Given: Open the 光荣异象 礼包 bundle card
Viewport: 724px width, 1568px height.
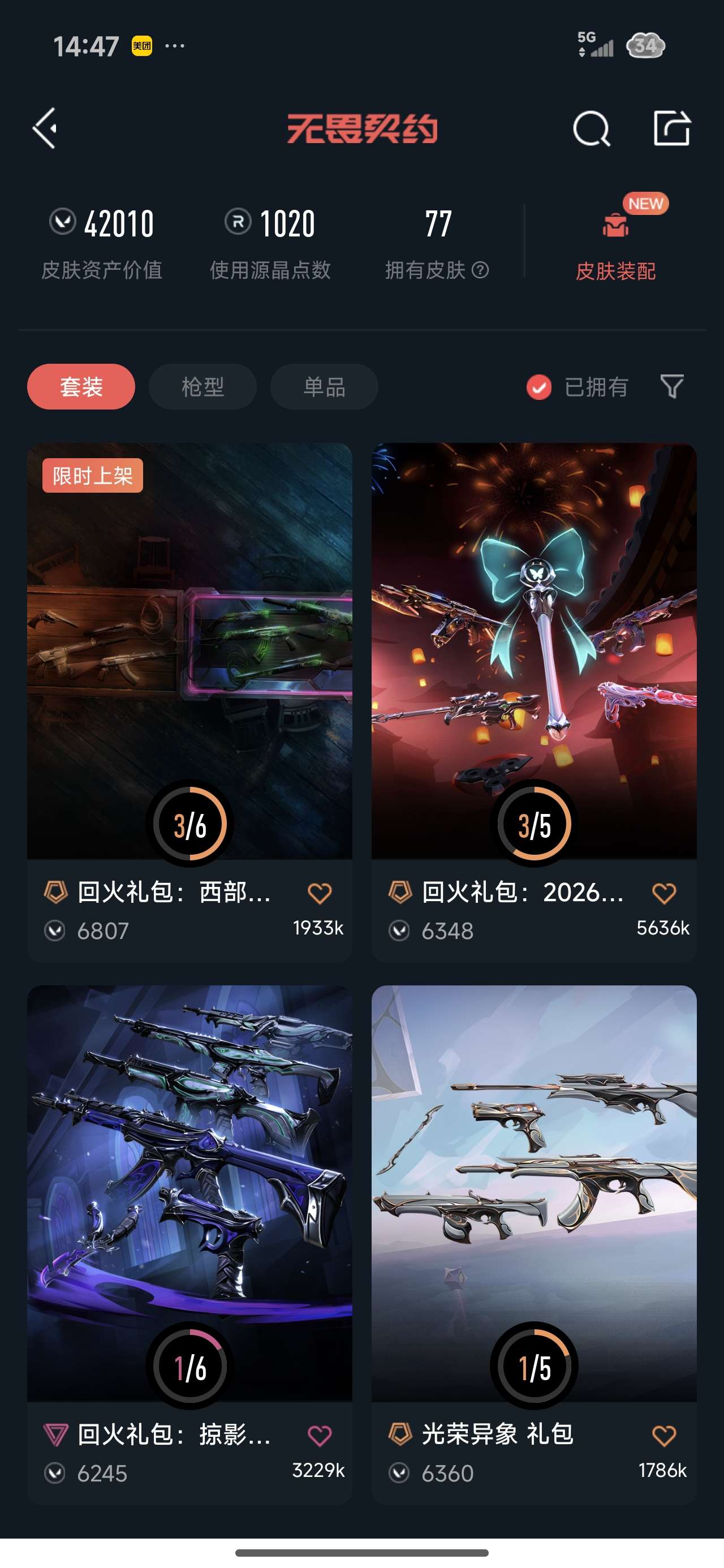Looking at the screenshot, I should (534, 1245).
